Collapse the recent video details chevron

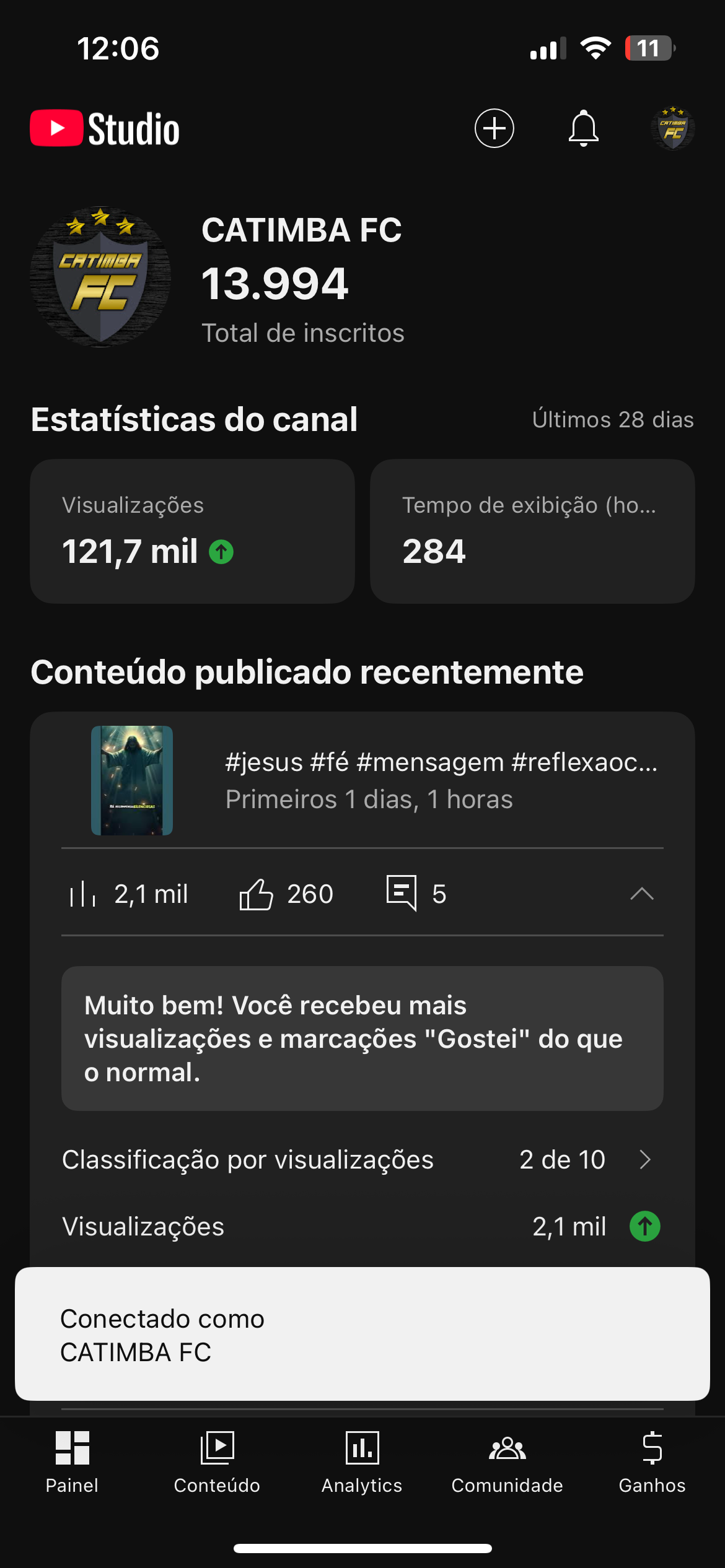click(x=642, y=894)
